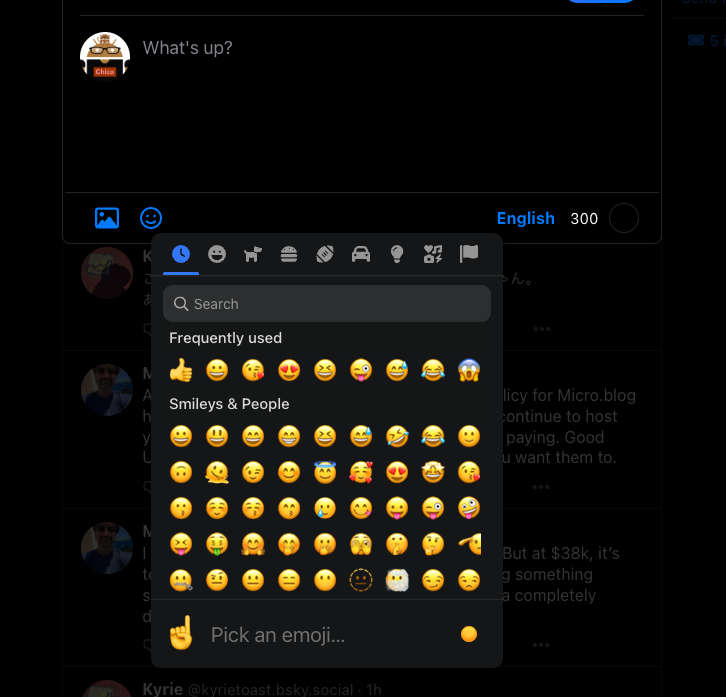
Task: Insert the screaming face emoji
Action: pos(468,371)
